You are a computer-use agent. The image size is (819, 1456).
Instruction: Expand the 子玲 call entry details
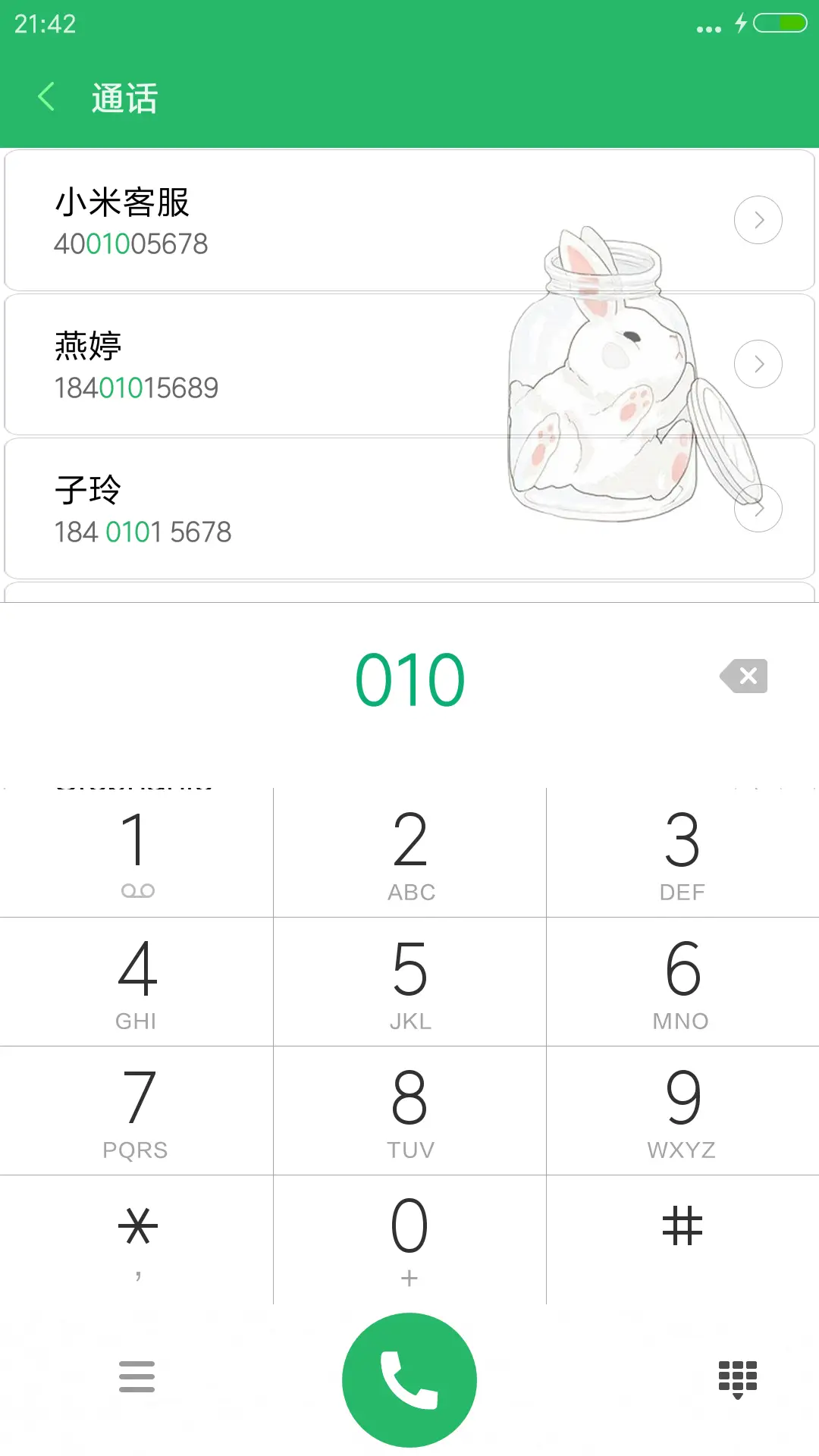[758, 508]
